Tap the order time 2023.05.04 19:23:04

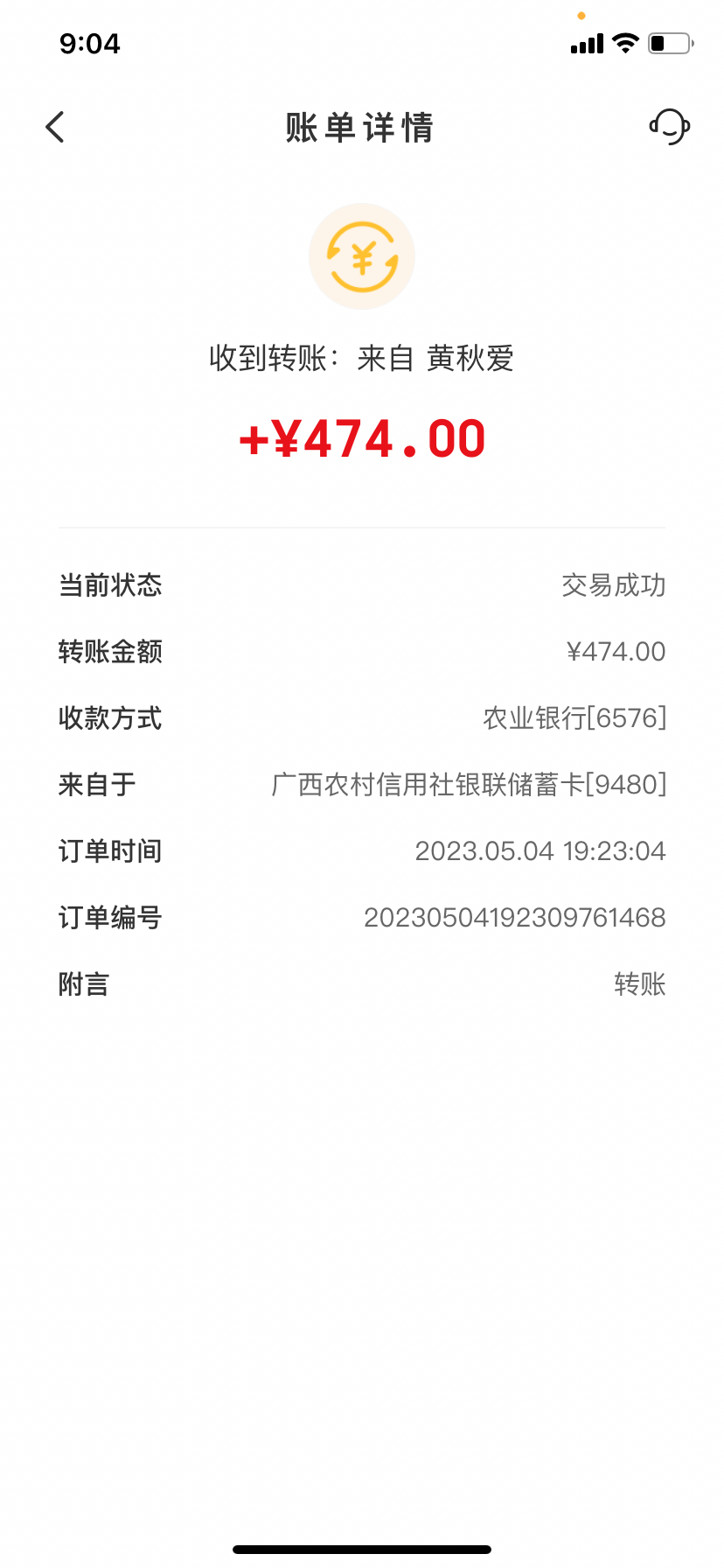click(x=540, y=850)
